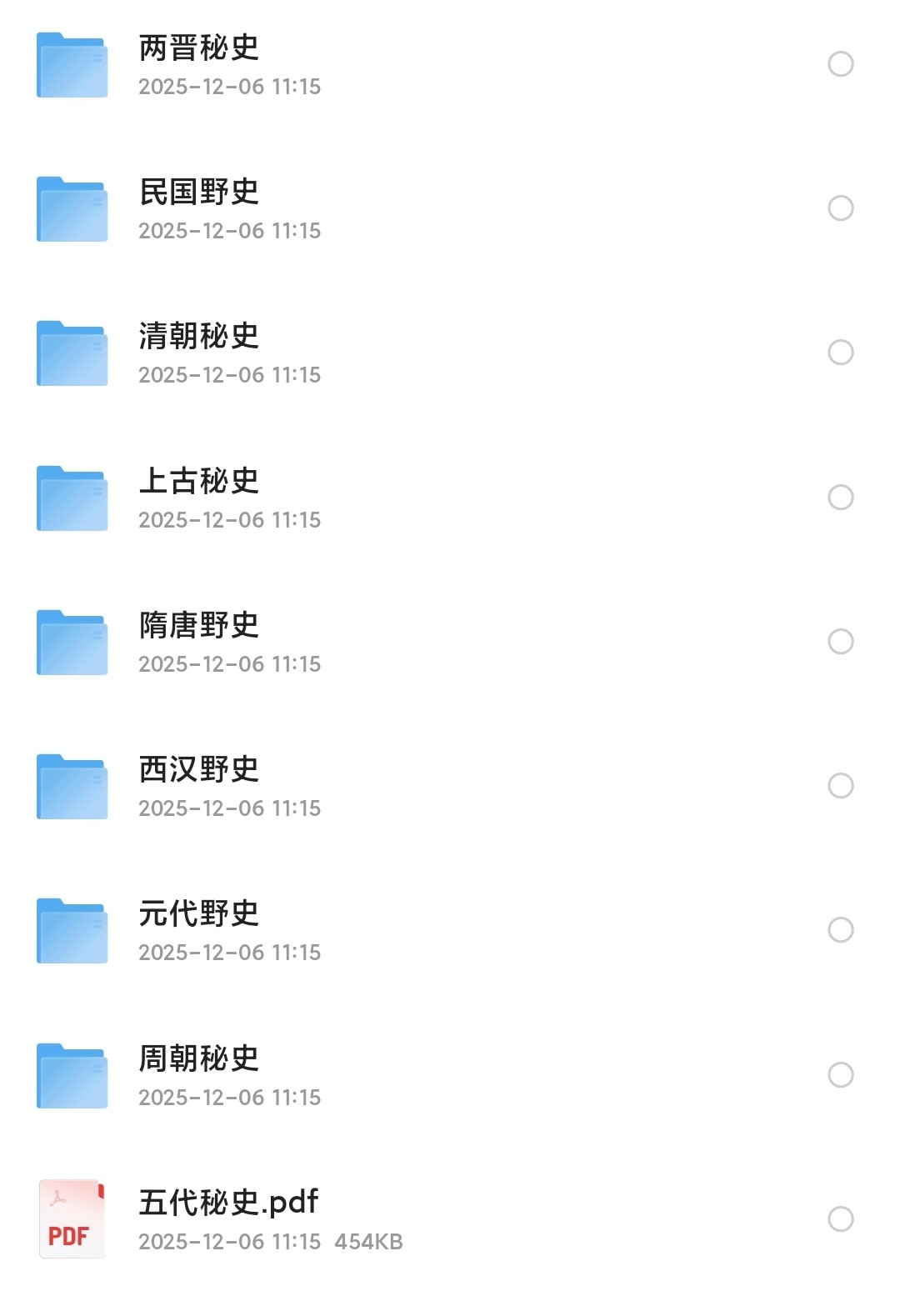This screenshot has width=900, height=1316.
Task: Check the selection circle for 上古秘史
Action: pyautogui.click(x=840, y=498)
